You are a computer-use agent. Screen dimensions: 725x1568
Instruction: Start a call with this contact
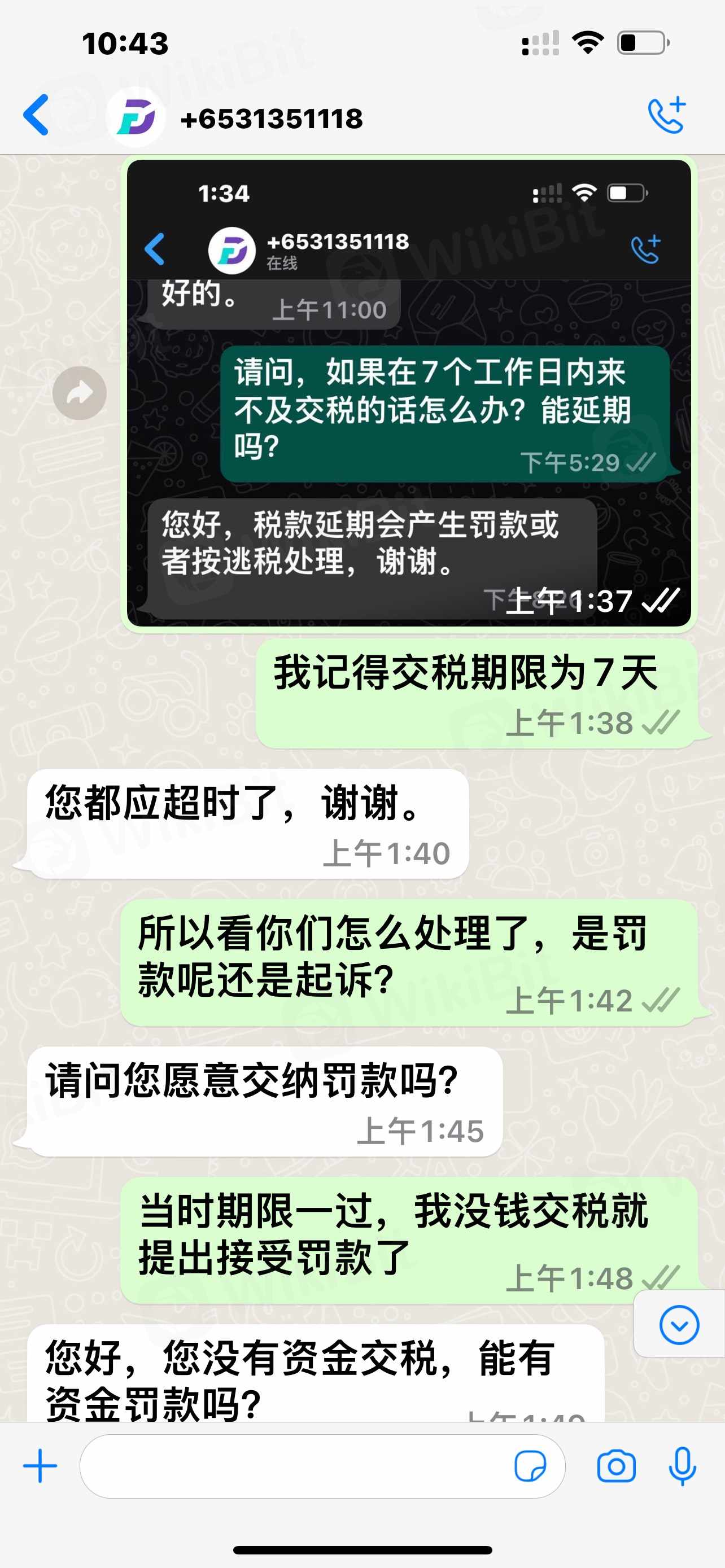click(667, 116)
